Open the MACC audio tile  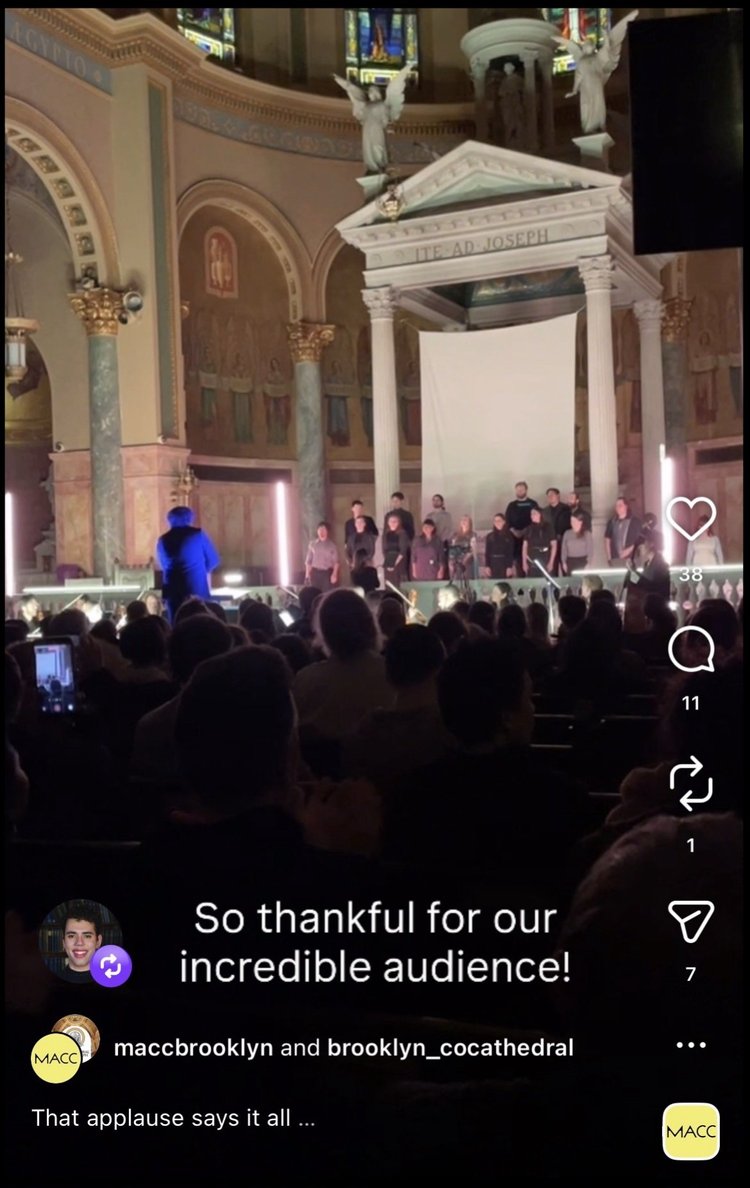tap(691, 1131)
